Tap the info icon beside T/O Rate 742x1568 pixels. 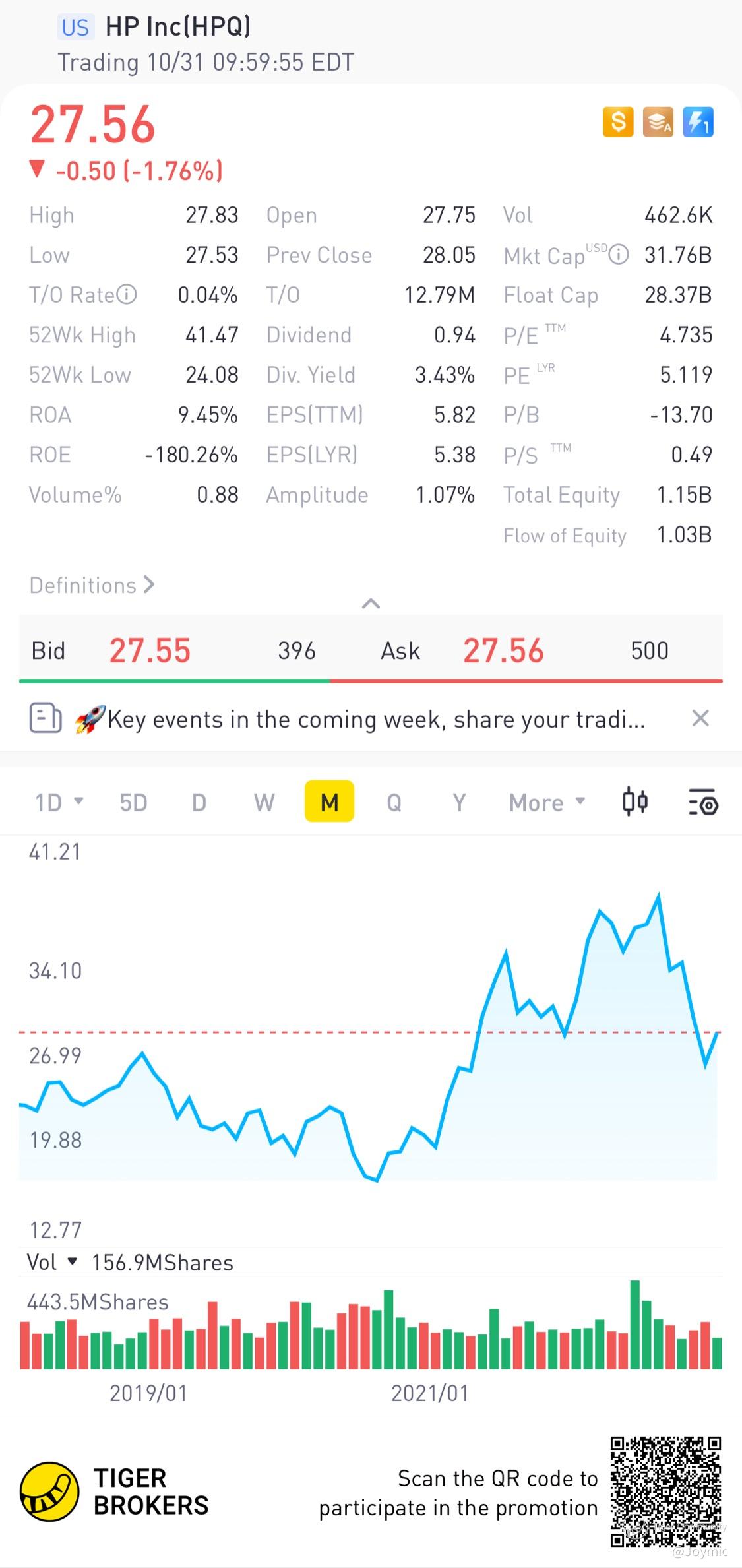(x=127, y=294)
